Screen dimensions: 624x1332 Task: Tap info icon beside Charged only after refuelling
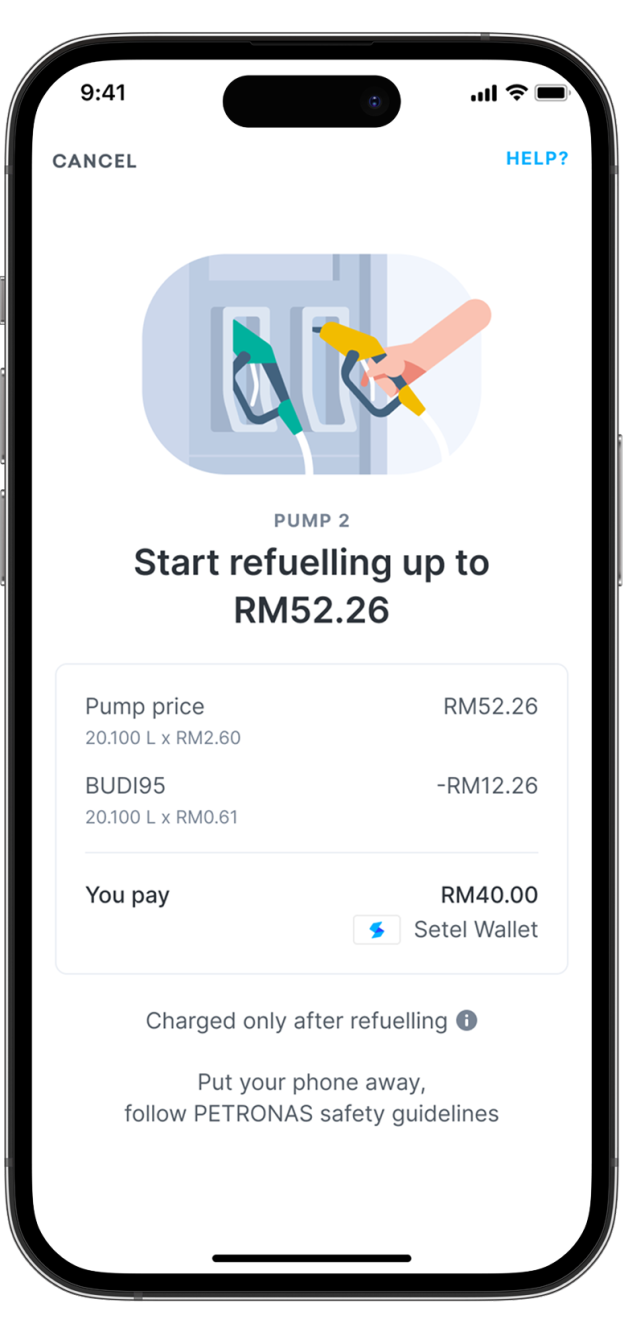[467, 1021]
